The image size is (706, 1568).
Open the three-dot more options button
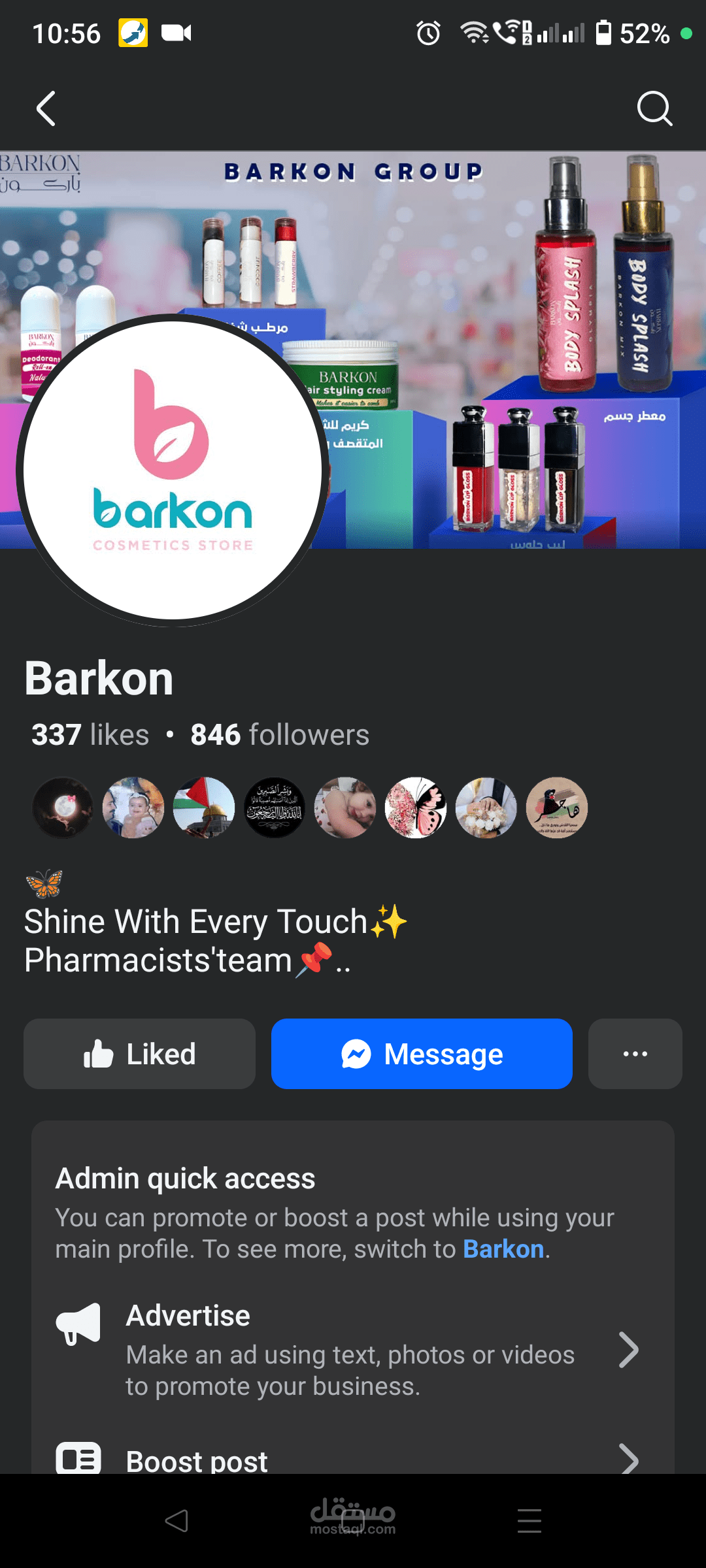pyautogui.click(x=635, y=1054)
